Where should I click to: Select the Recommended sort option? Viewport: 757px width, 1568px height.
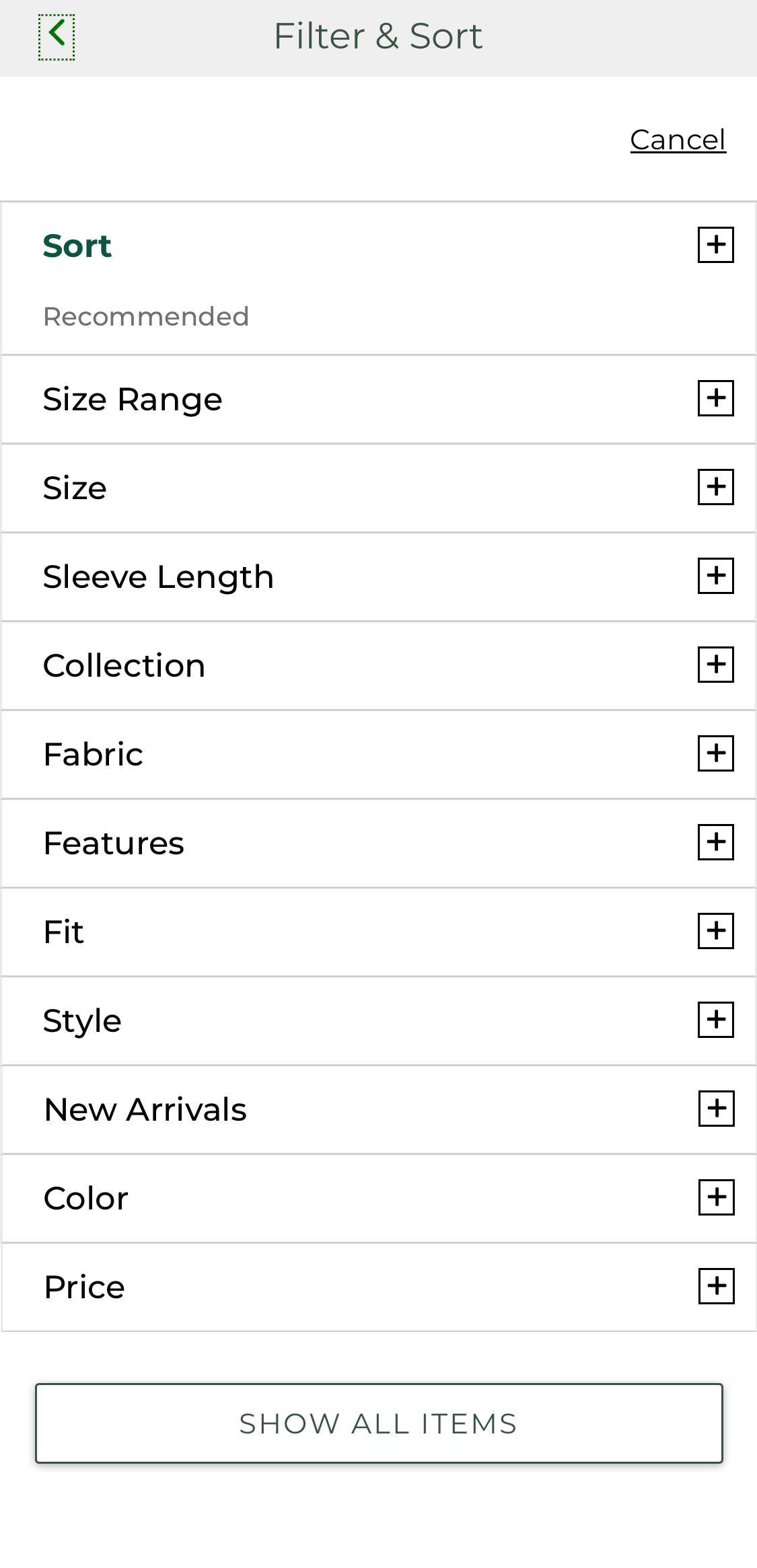[x=146, y=316]
